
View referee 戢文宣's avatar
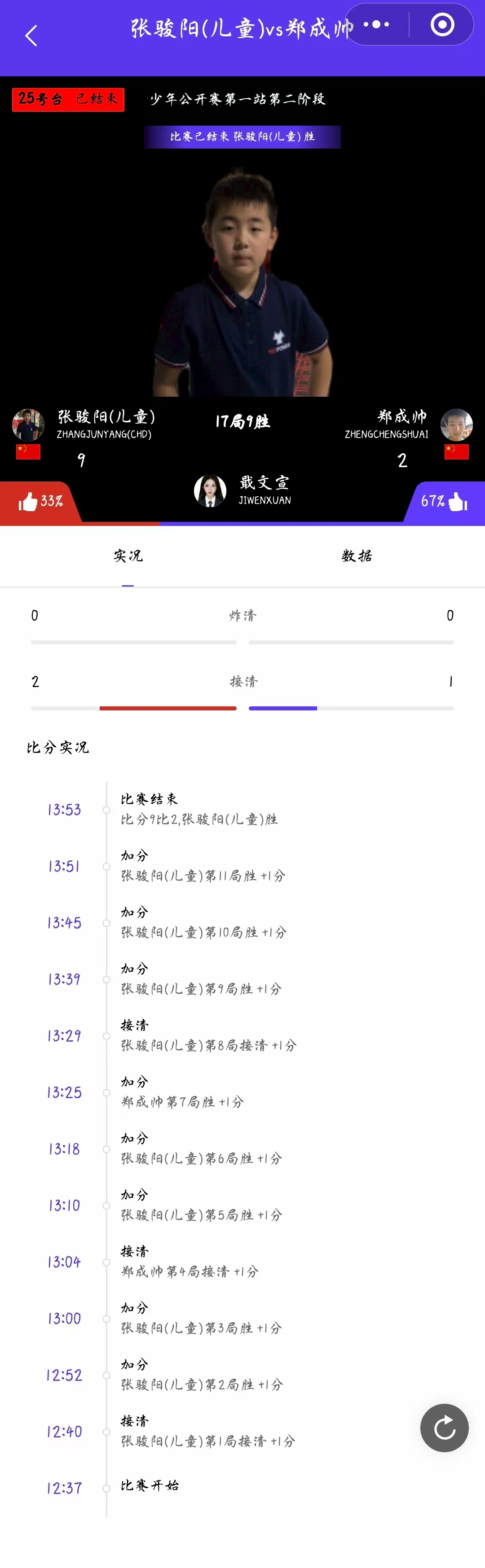(x=210, y=490)
